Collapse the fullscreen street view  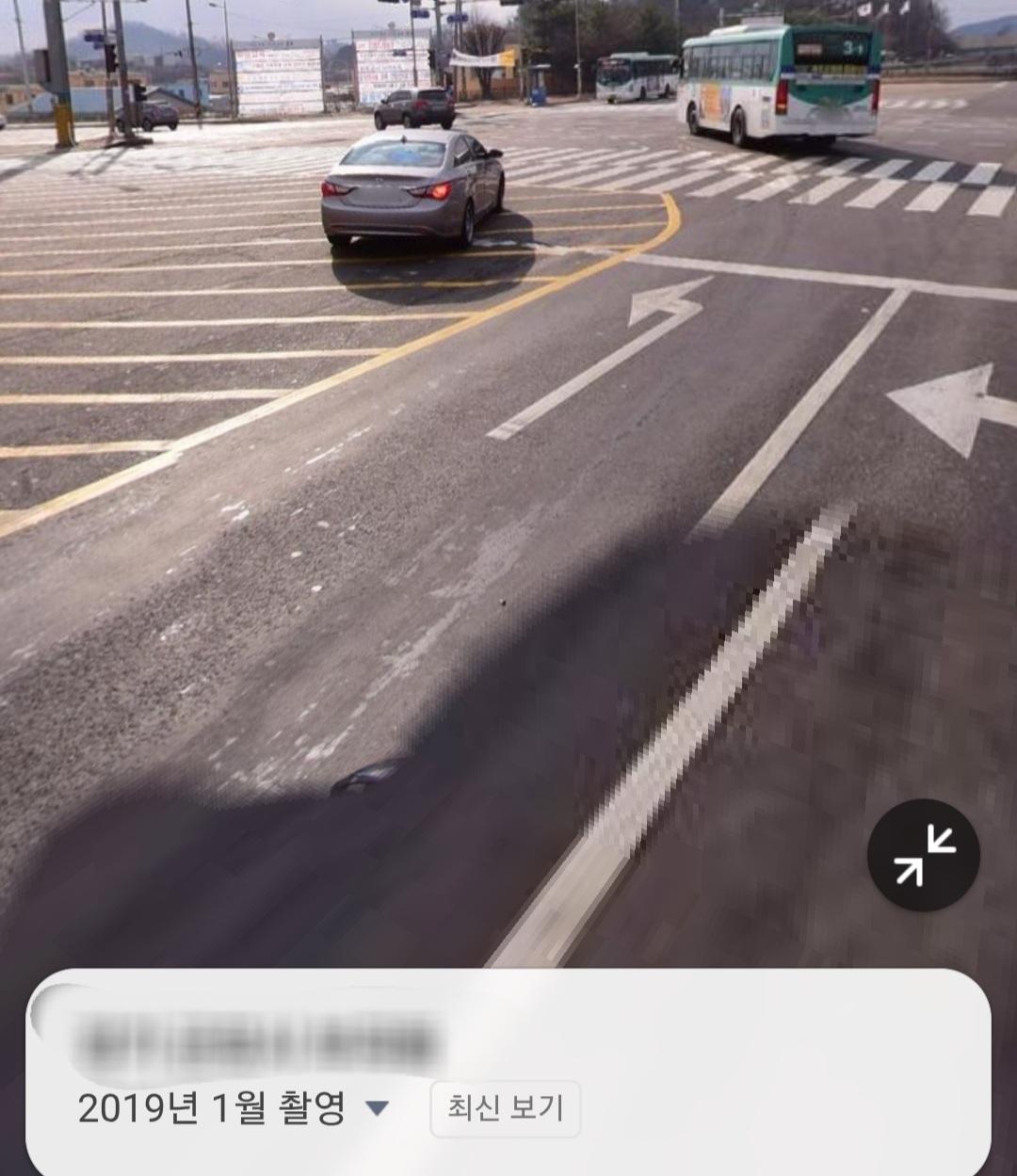[x=923, y=855]
